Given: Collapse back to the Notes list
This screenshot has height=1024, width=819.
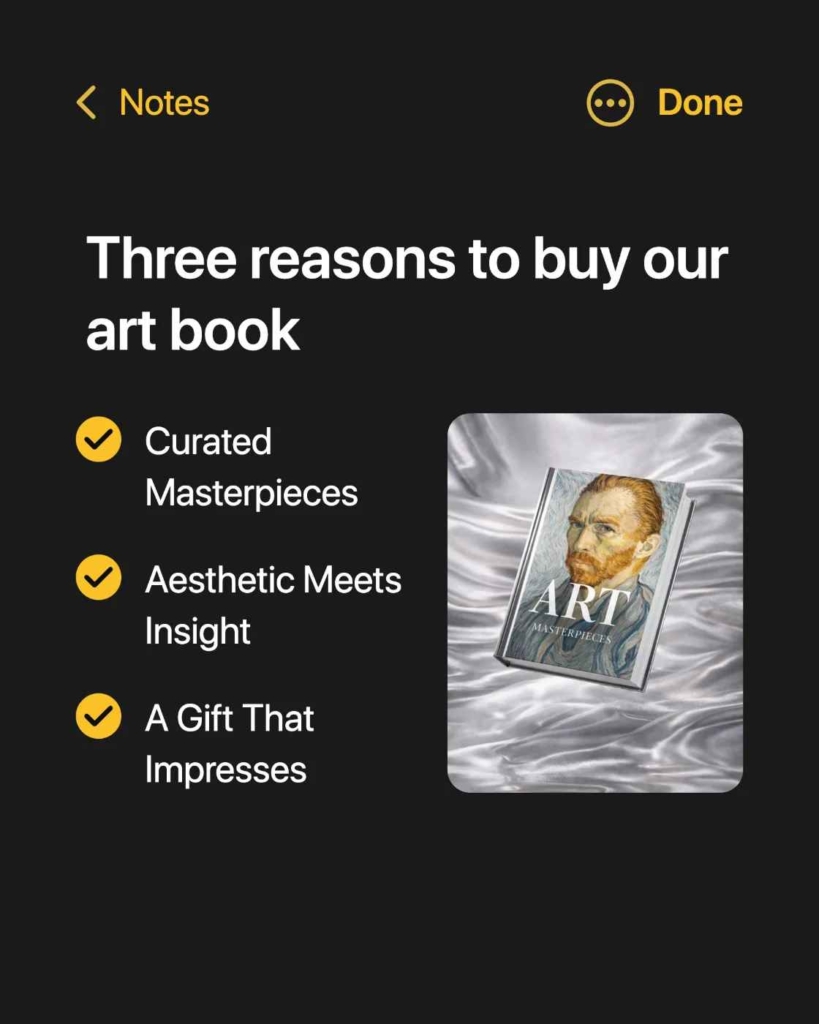Looking at the screenshot, I should (x=142, y=102).
